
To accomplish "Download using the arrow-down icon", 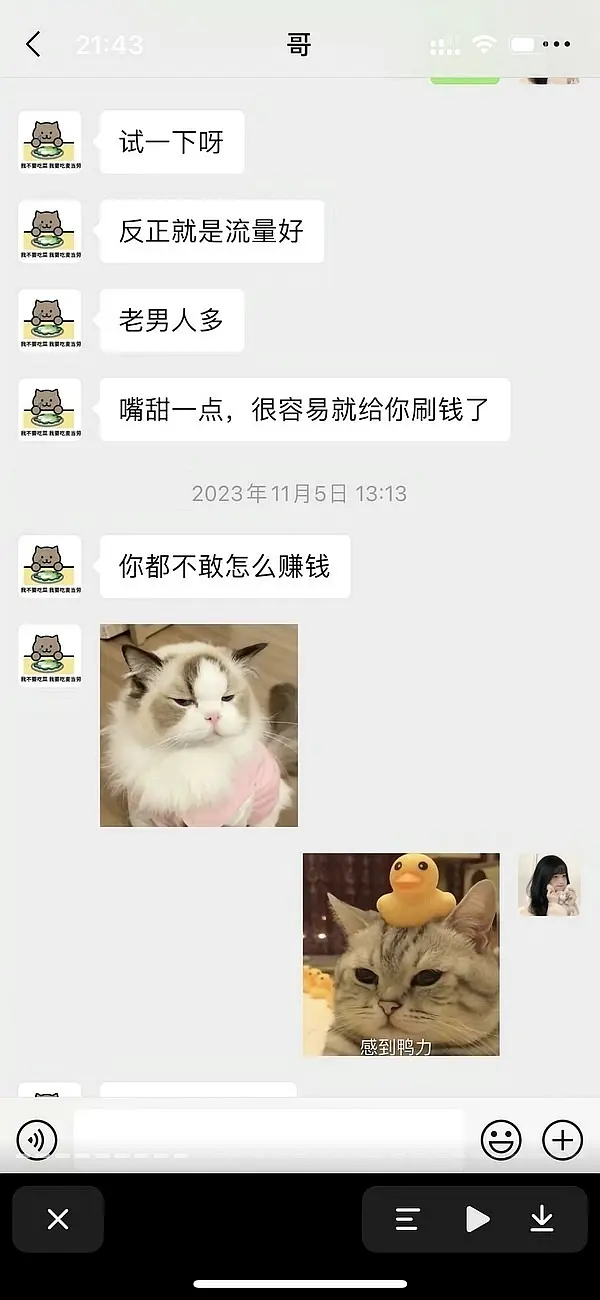I will (x=542, y=1219).
